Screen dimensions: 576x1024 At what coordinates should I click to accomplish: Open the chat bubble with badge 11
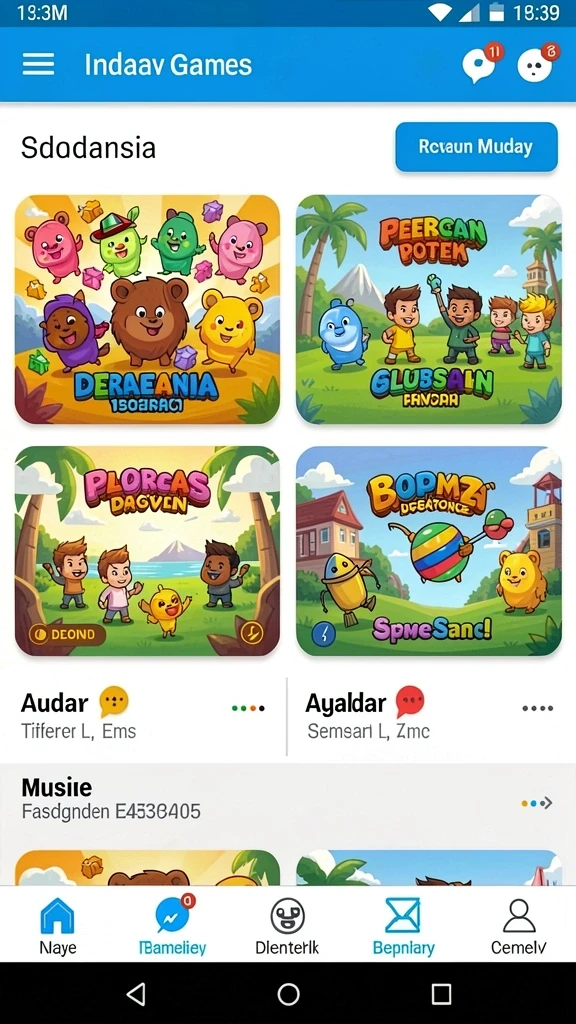pos(482,63)
